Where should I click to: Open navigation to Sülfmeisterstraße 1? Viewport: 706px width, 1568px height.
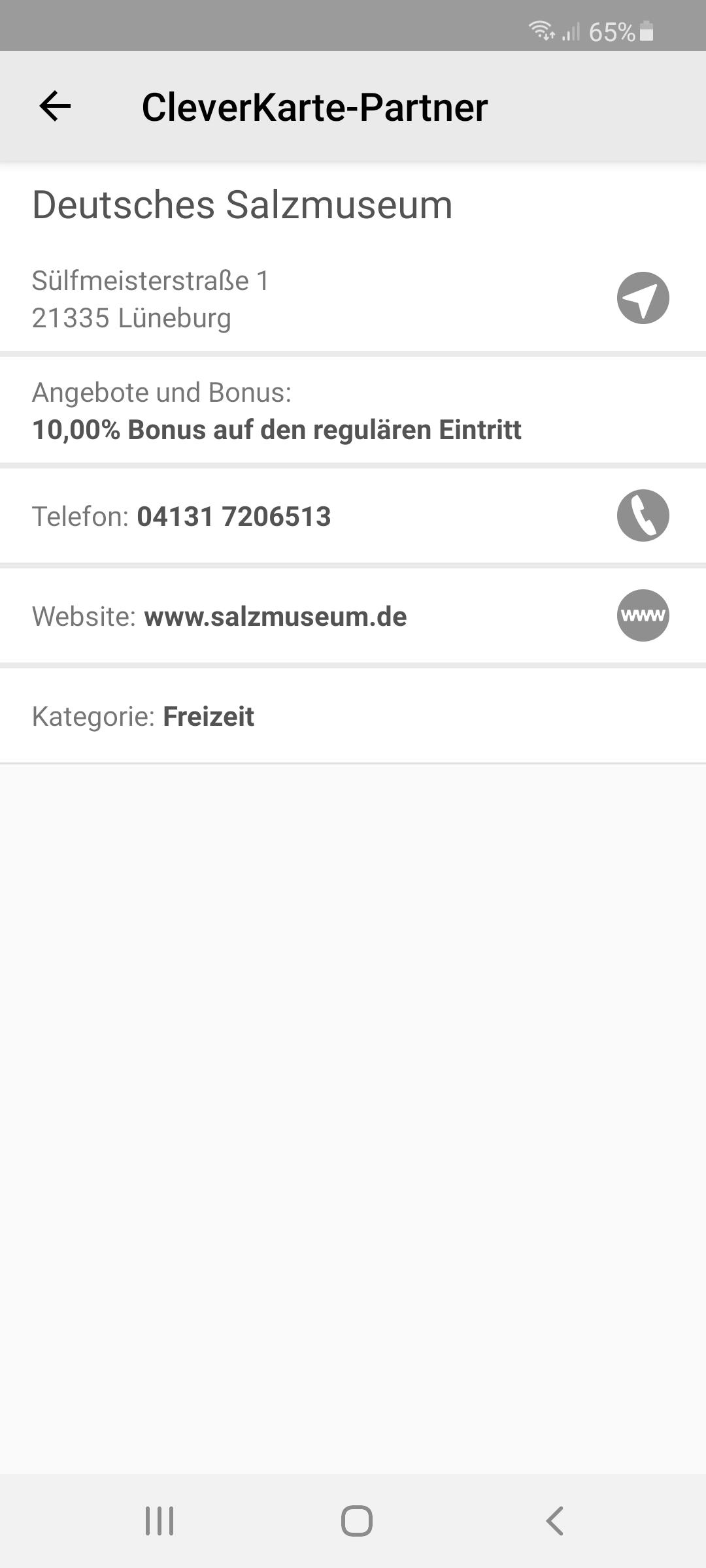(643, 298)
